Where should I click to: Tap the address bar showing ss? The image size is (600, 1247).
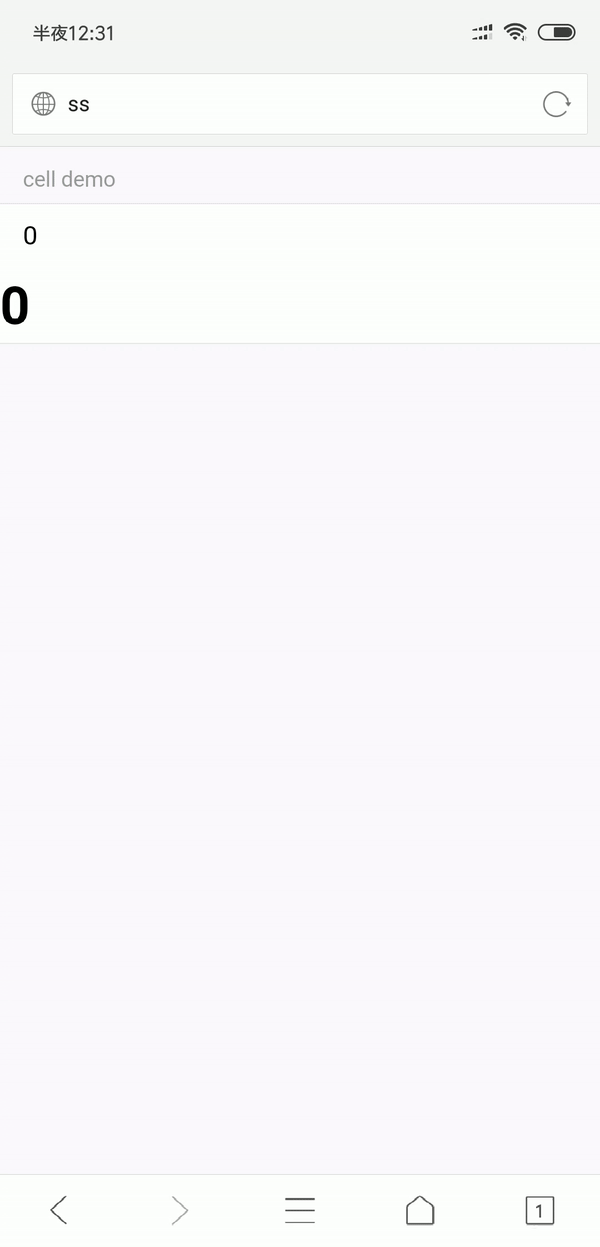click(x=290, y=104)
